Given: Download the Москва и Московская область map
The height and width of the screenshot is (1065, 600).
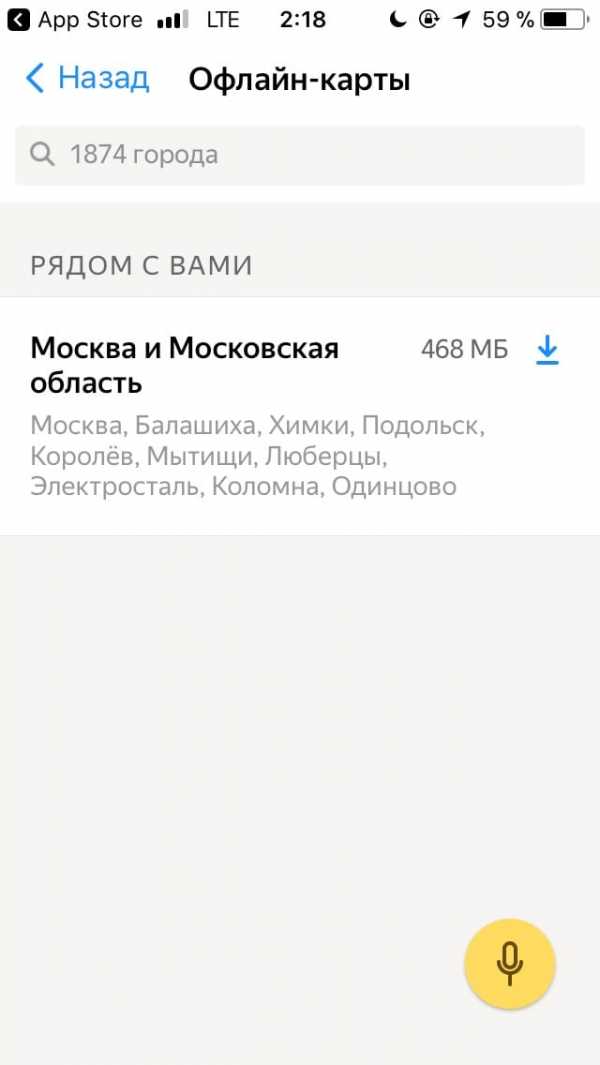Looking at the screenshot, I should 547,350.
